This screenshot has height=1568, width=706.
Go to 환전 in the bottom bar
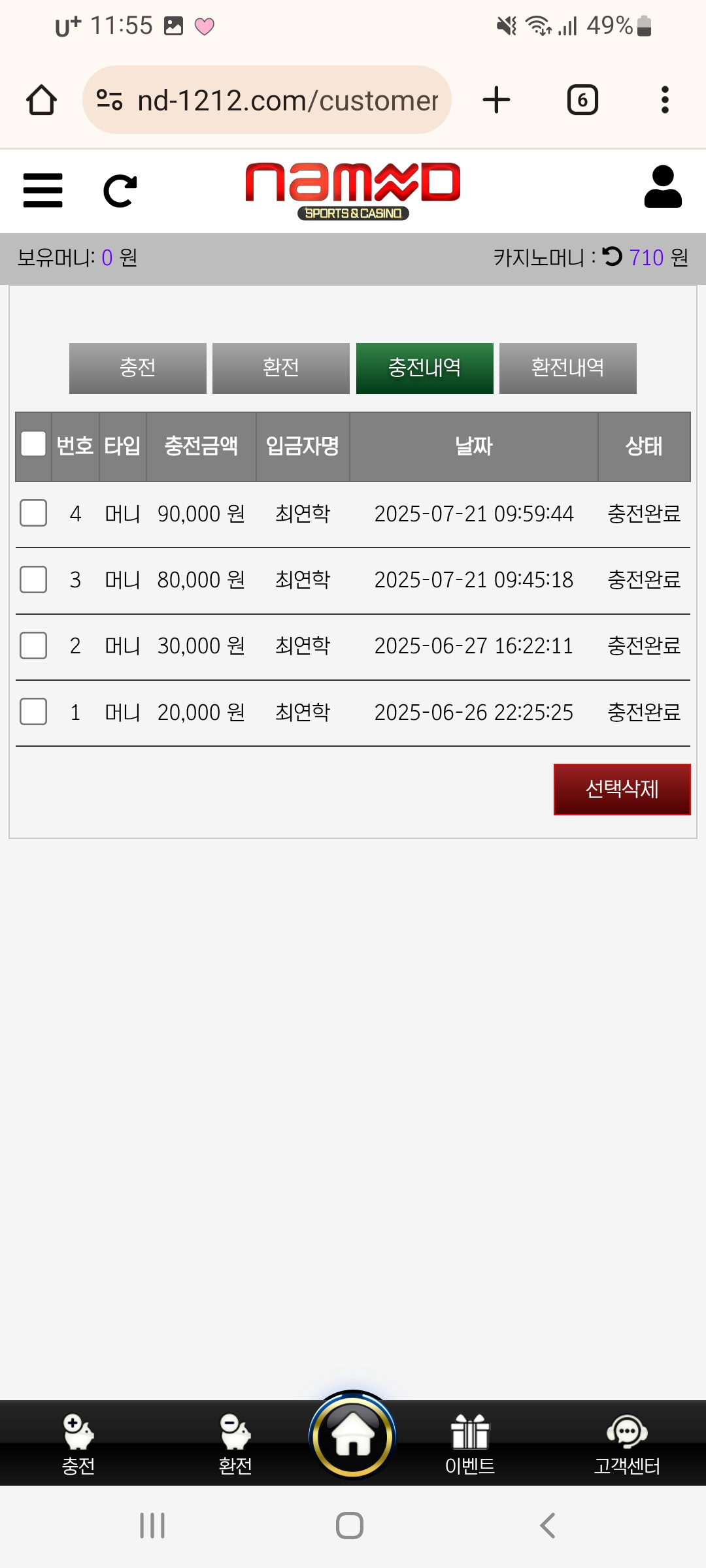click(x=235, y=1444)
